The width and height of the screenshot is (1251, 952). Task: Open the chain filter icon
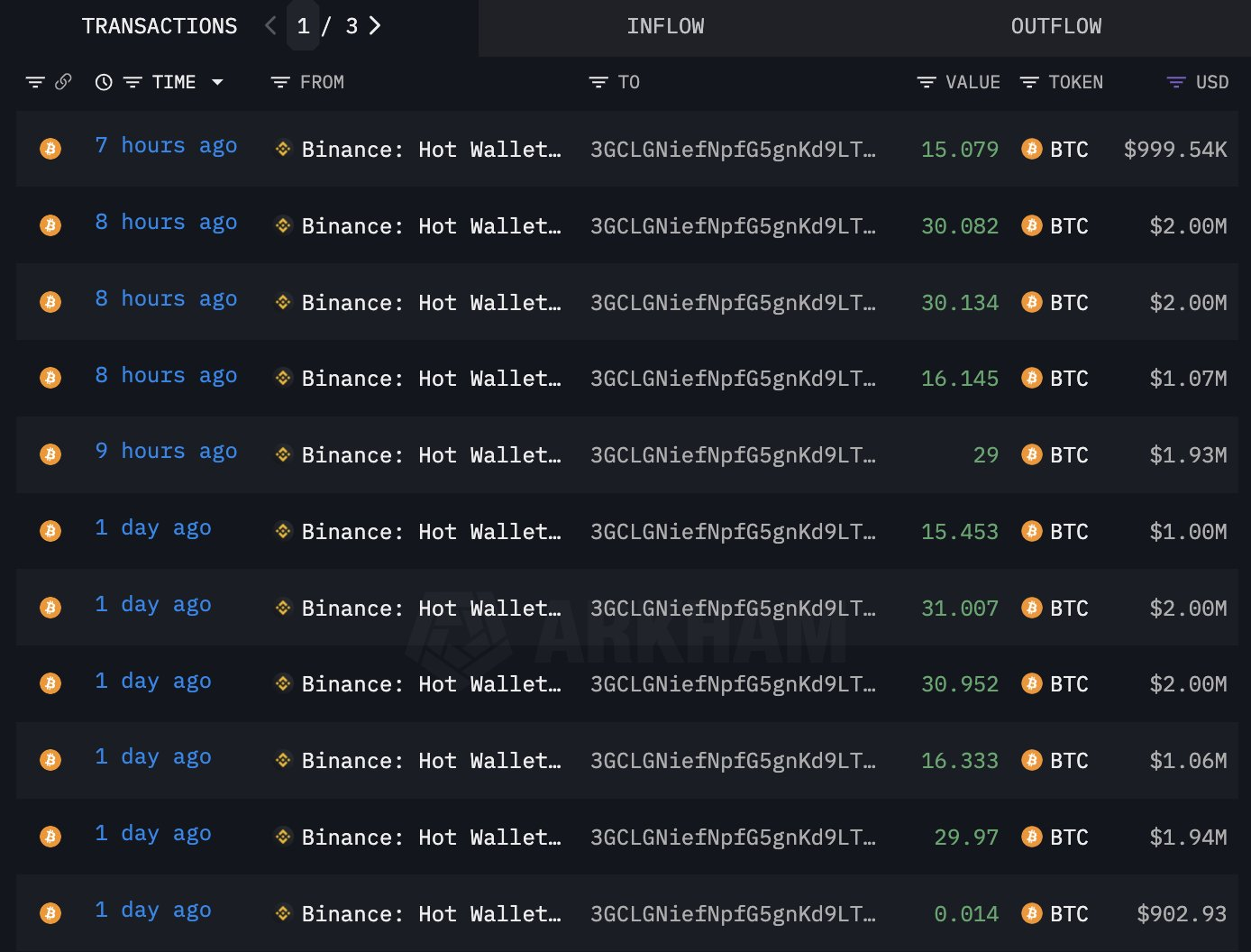(35, 83)
